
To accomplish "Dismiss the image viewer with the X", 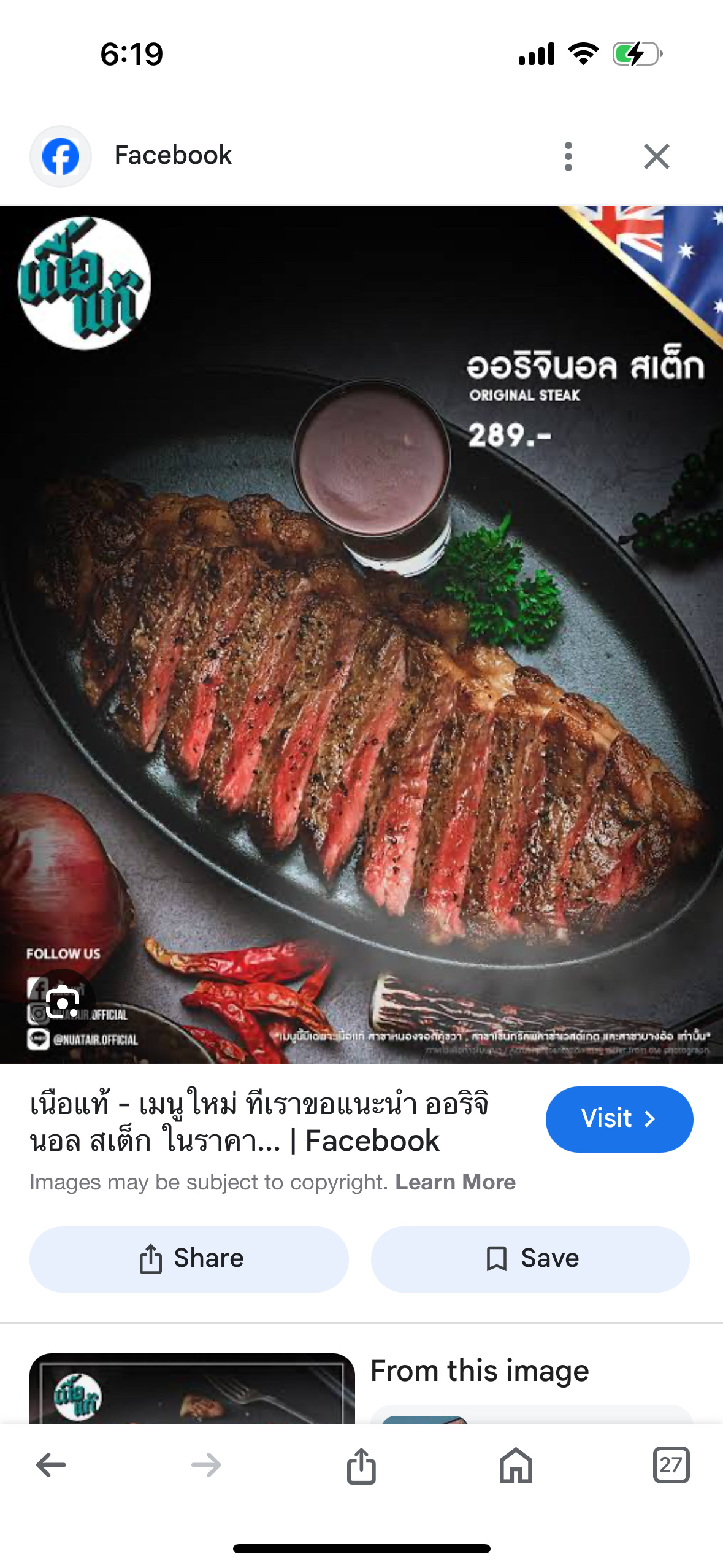I will (x=656, y=156).
